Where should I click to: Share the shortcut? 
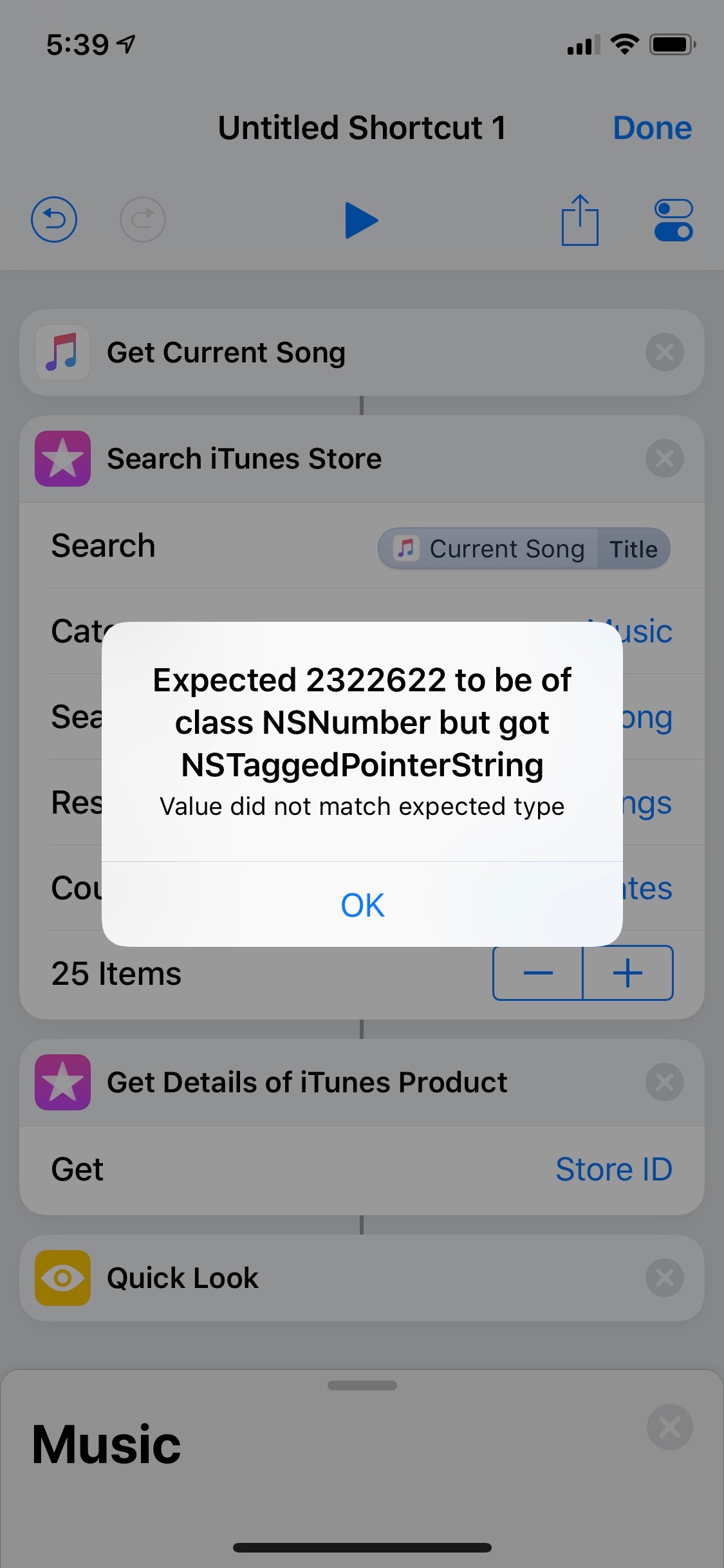pos(580,219)
